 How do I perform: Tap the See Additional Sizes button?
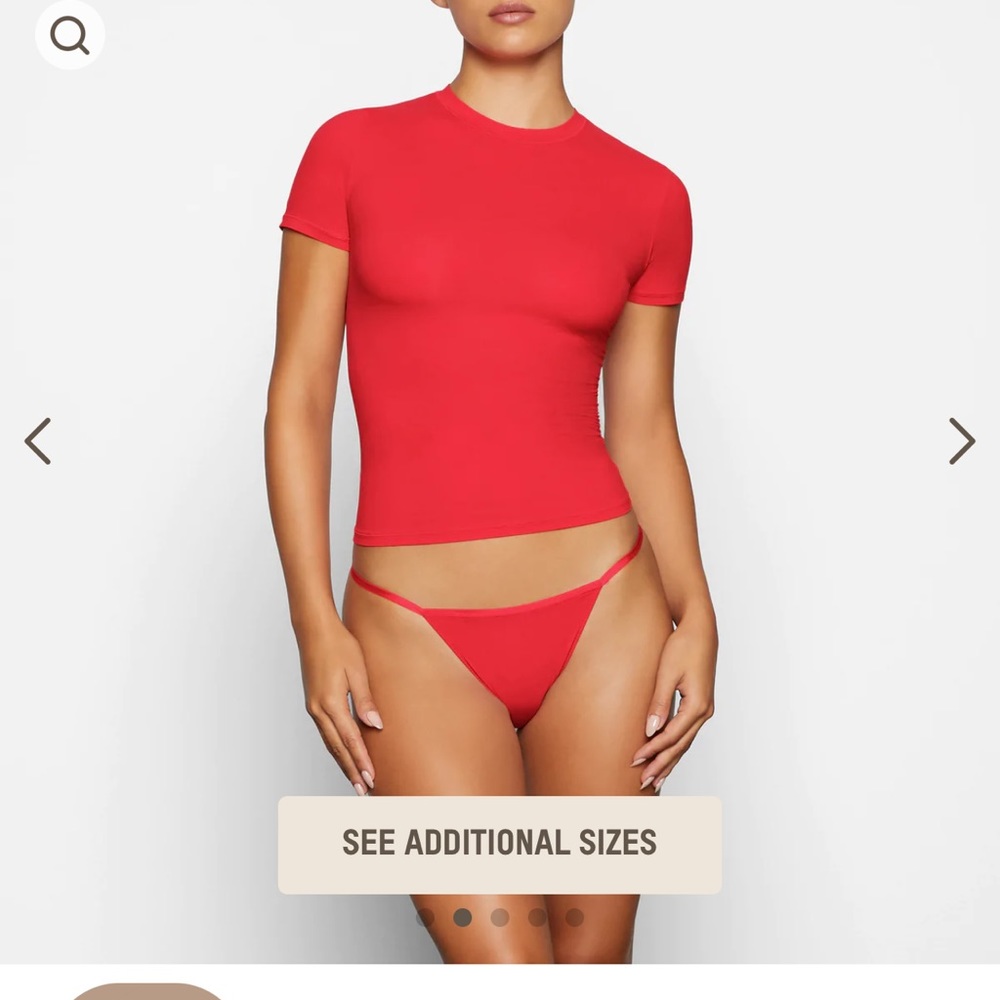[x=499, y=843]
